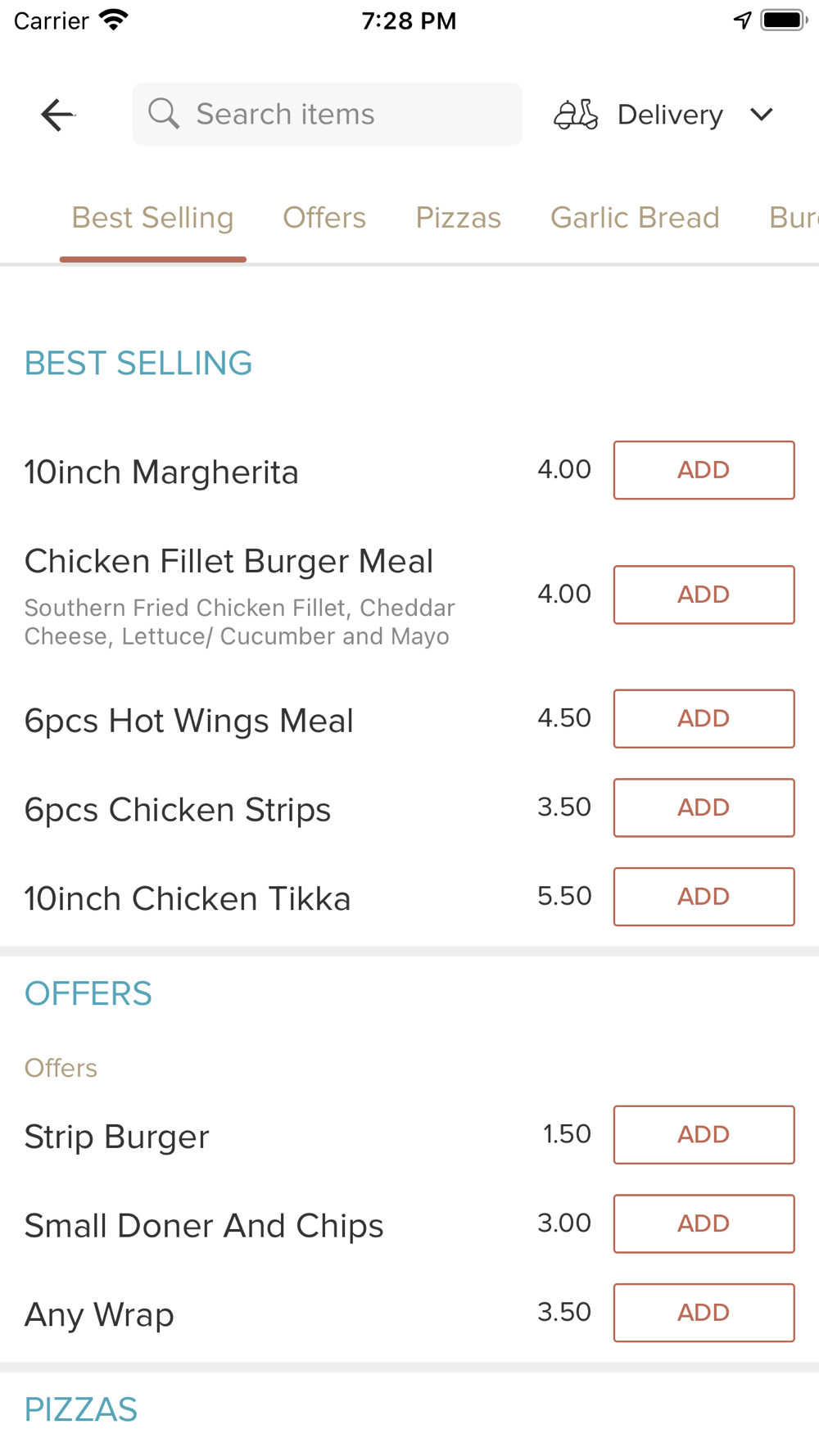Add Strip Burger to the order
Viewport: 819px width, 1456px height.
pos(704,1134)
